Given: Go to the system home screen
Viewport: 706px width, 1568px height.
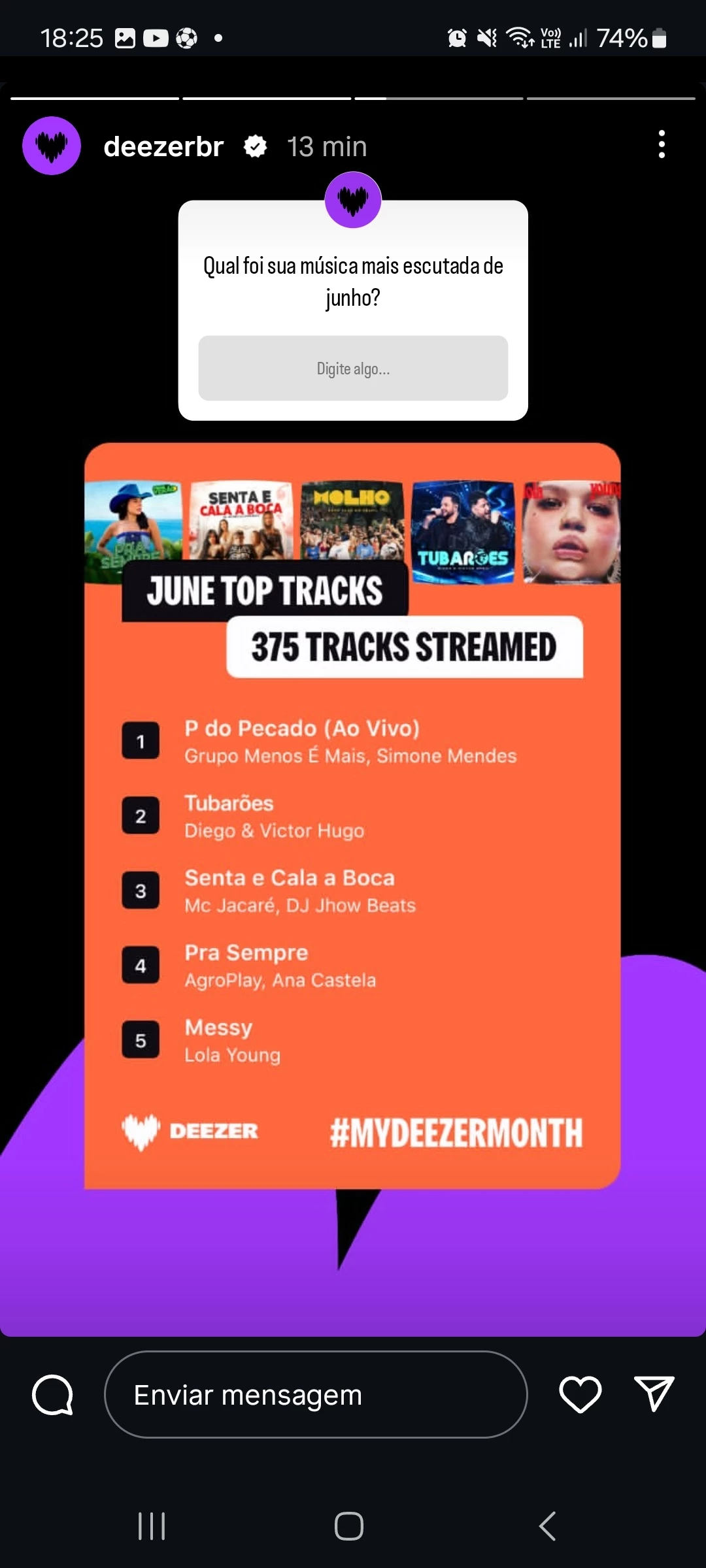Looking at the screenshot, I should coord(349,1526).
